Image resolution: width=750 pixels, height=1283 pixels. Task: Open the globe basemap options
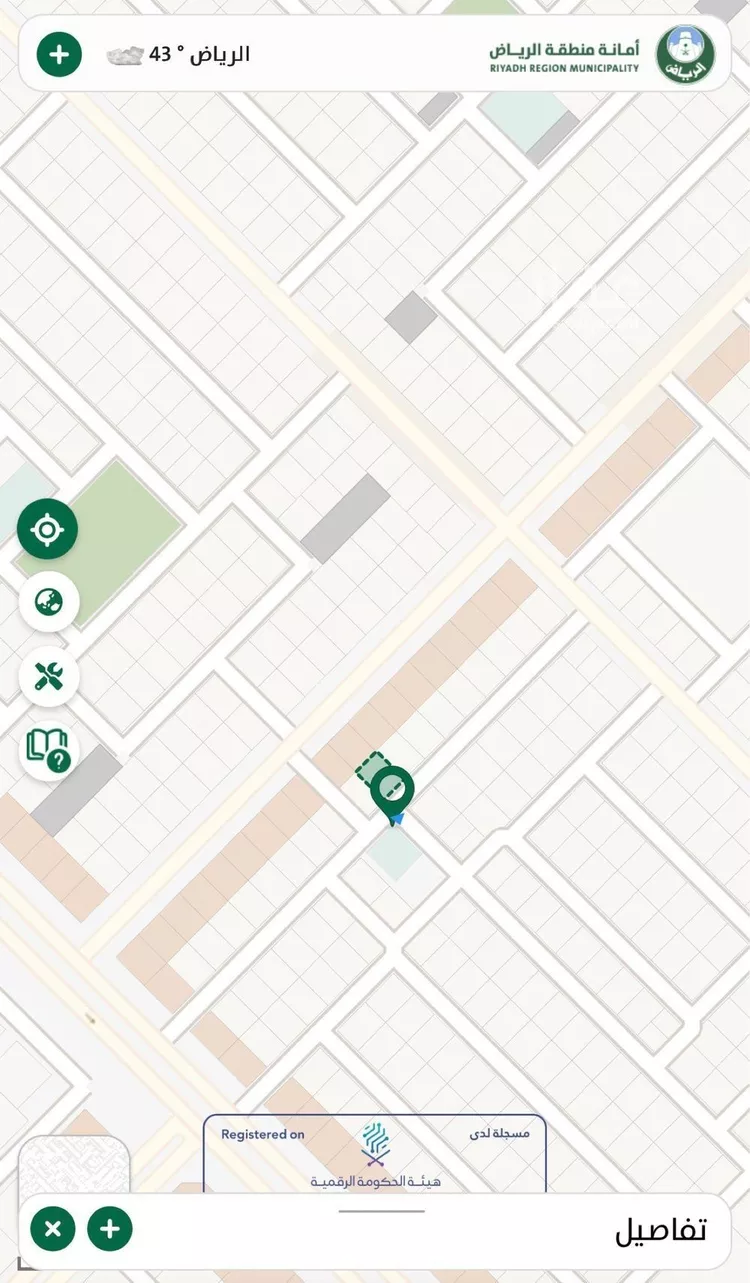pos(49,602)
